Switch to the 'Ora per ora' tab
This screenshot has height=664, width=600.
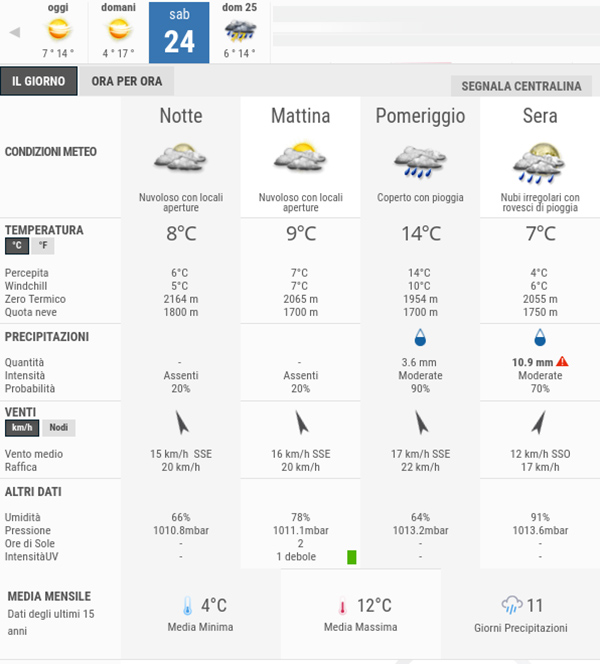[x=126, y=81]
